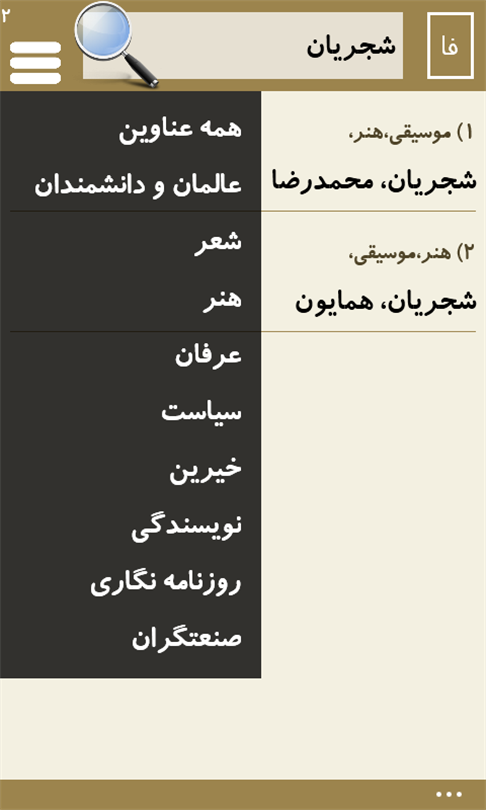Screen dimensions: 486x810
Task: Filter by the شعر category
Action: [217, 242]
